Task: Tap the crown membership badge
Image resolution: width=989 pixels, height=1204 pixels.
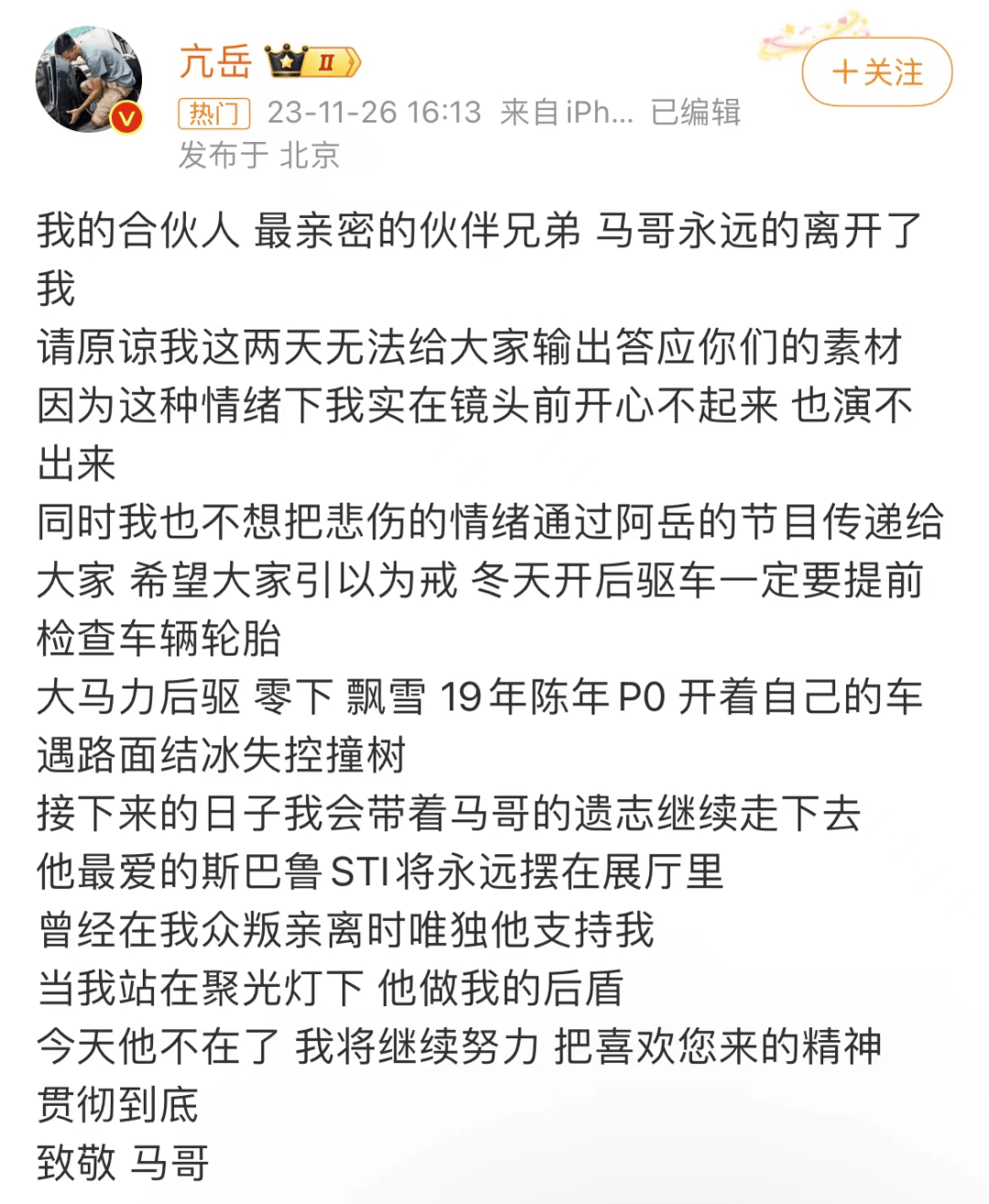Action: [312, 61]
